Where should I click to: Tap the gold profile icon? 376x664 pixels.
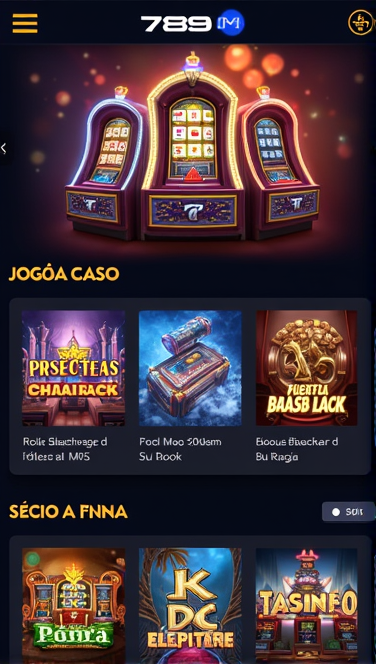[360, 22]
